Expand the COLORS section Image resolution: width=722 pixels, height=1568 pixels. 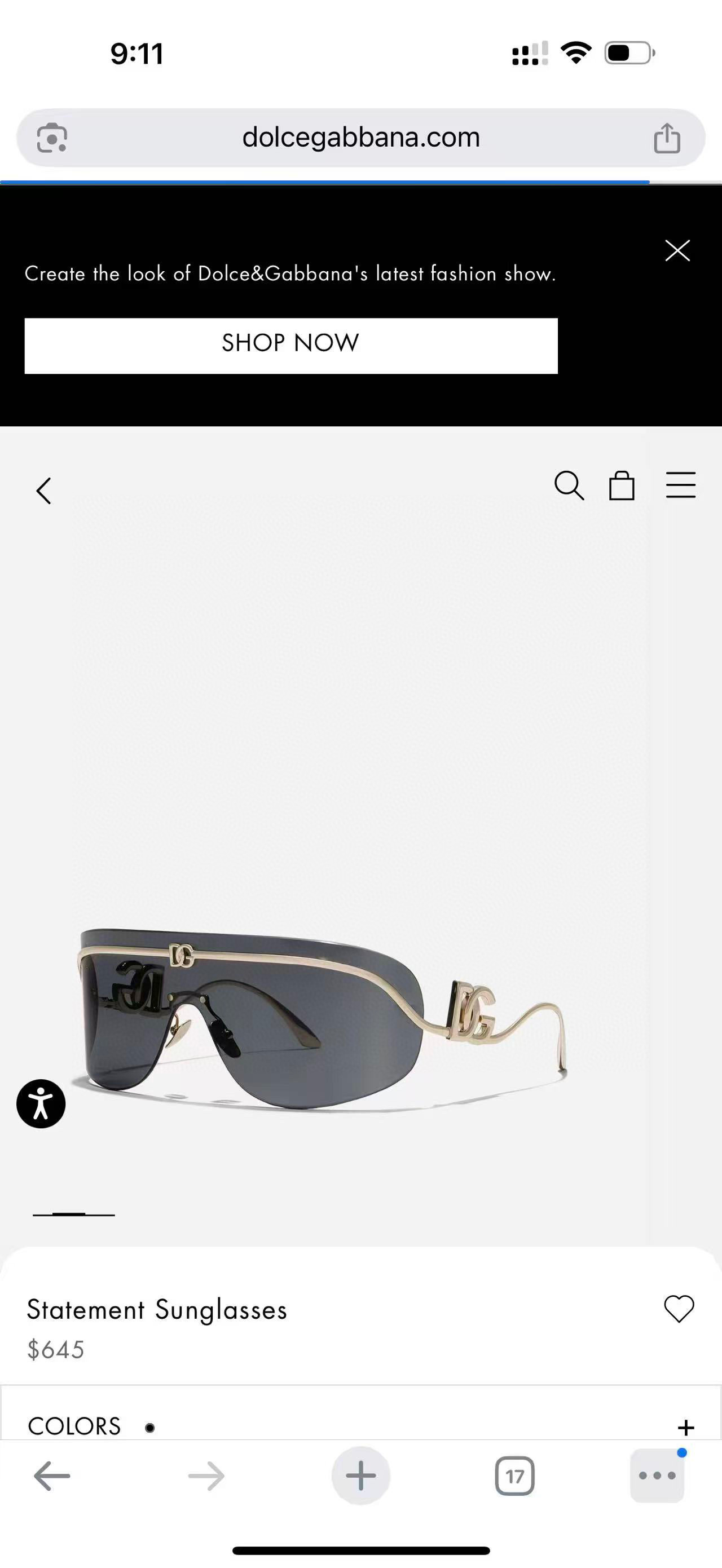coord(685,1427)
